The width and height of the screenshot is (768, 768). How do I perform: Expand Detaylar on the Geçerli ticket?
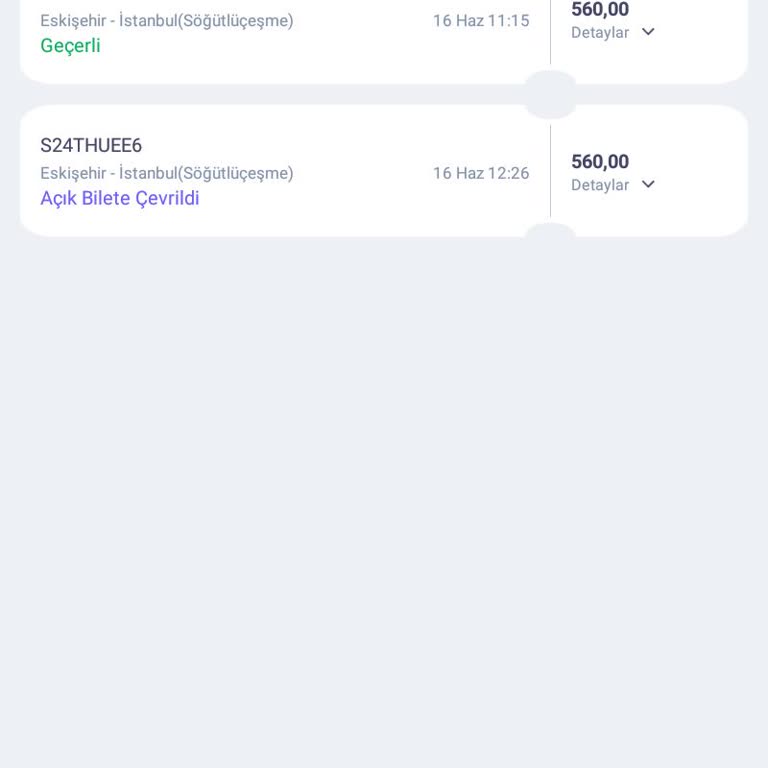[x=613, y=32]
